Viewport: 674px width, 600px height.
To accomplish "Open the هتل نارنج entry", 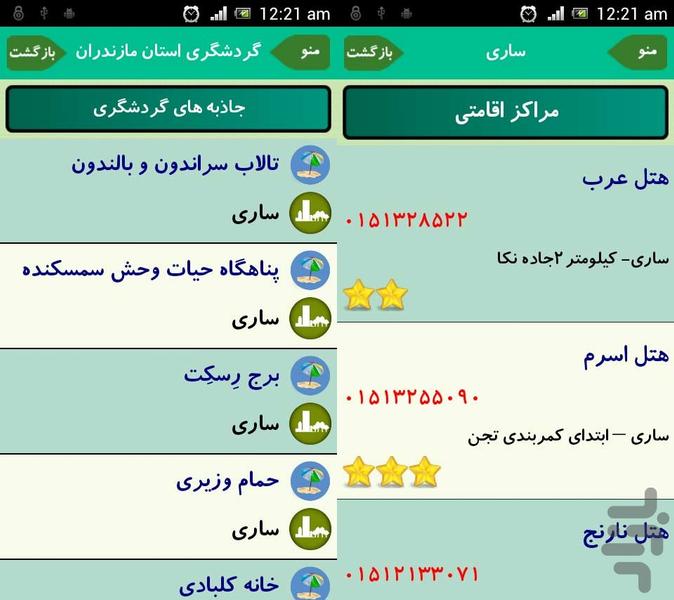I will coord(505,550).
